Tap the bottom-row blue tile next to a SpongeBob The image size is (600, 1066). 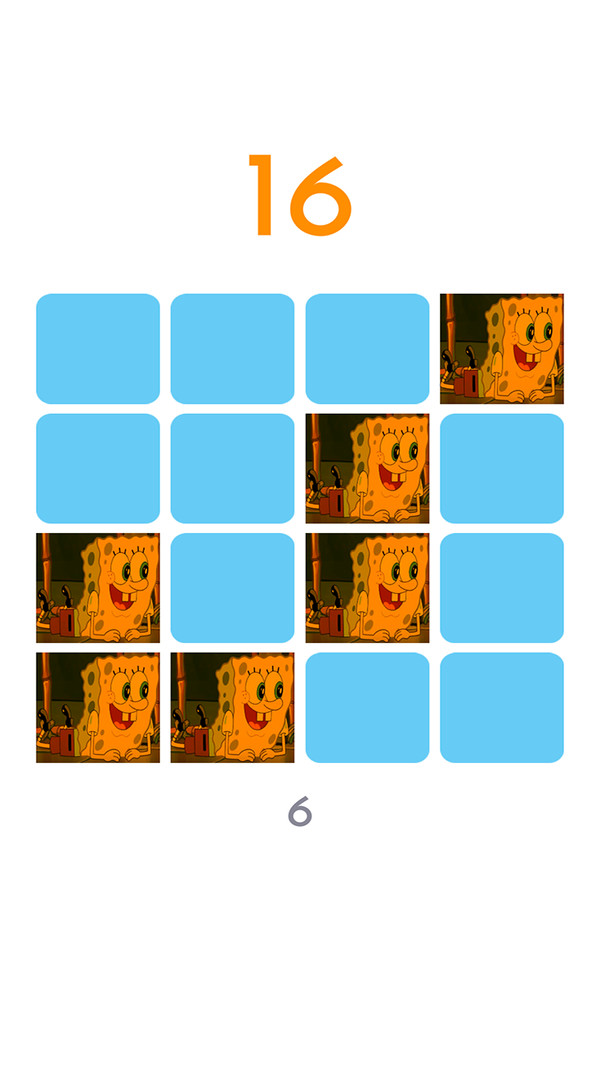[x=367, y=708]
